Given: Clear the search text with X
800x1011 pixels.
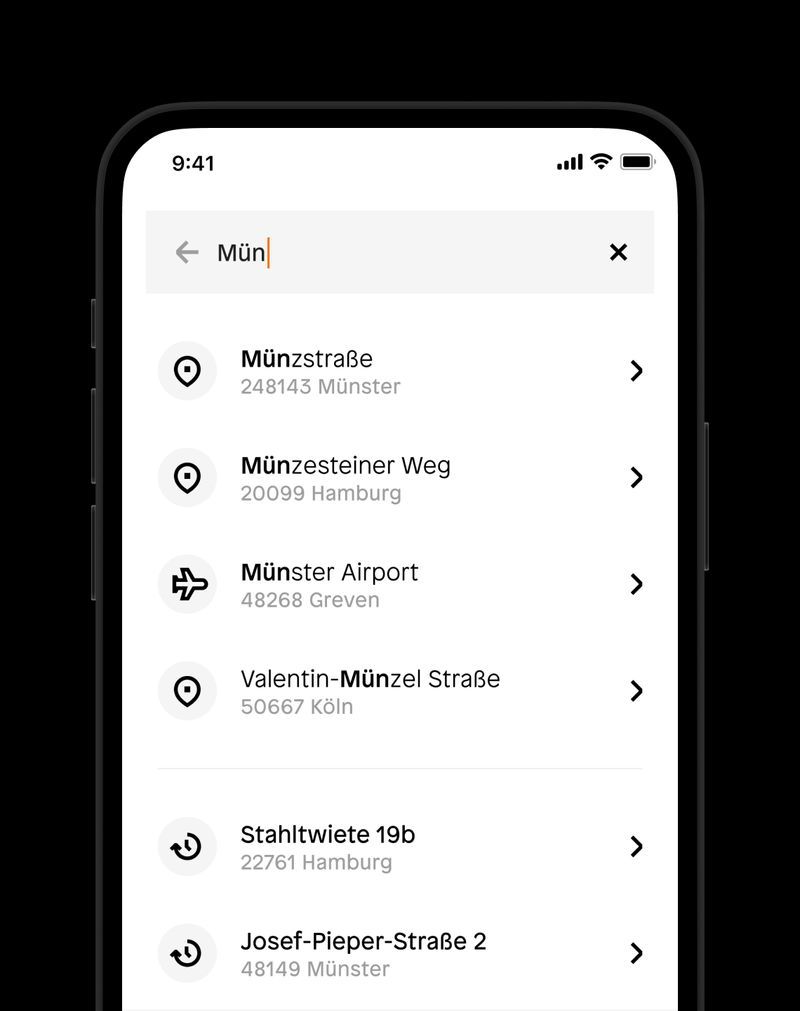Looking at the screenshot, I should 618,252.
